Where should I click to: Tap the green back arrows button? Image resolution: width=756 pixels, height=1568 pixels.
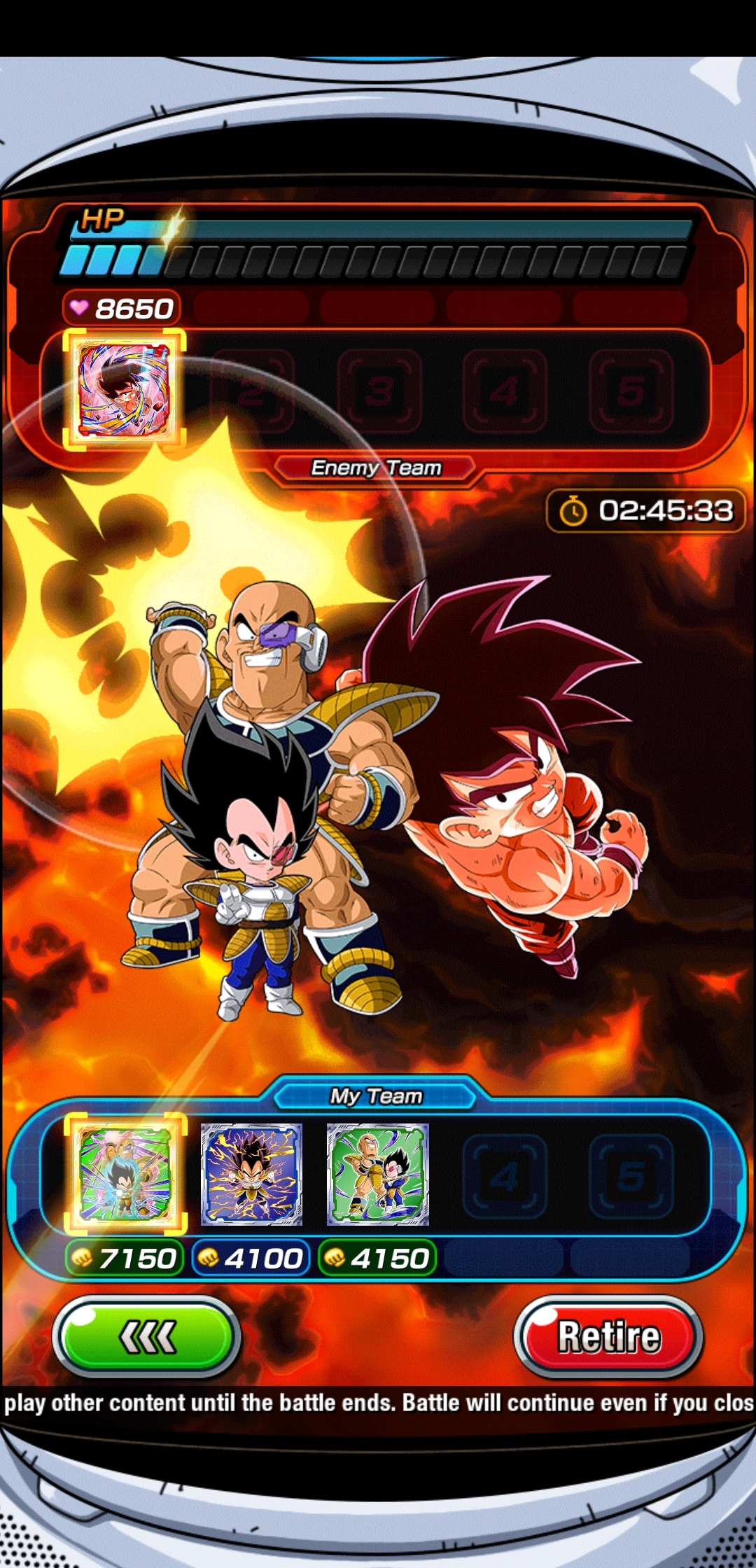point(147,1337)
